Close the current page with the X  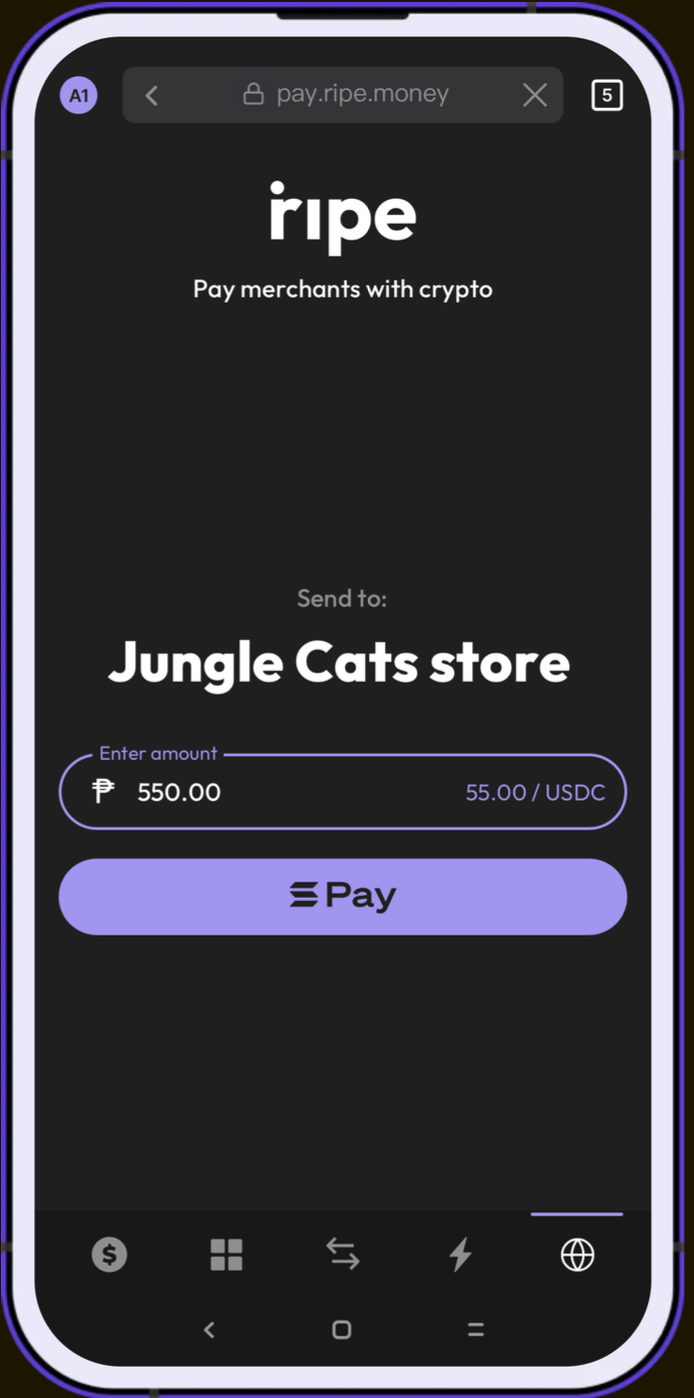[x=535, y=95]
